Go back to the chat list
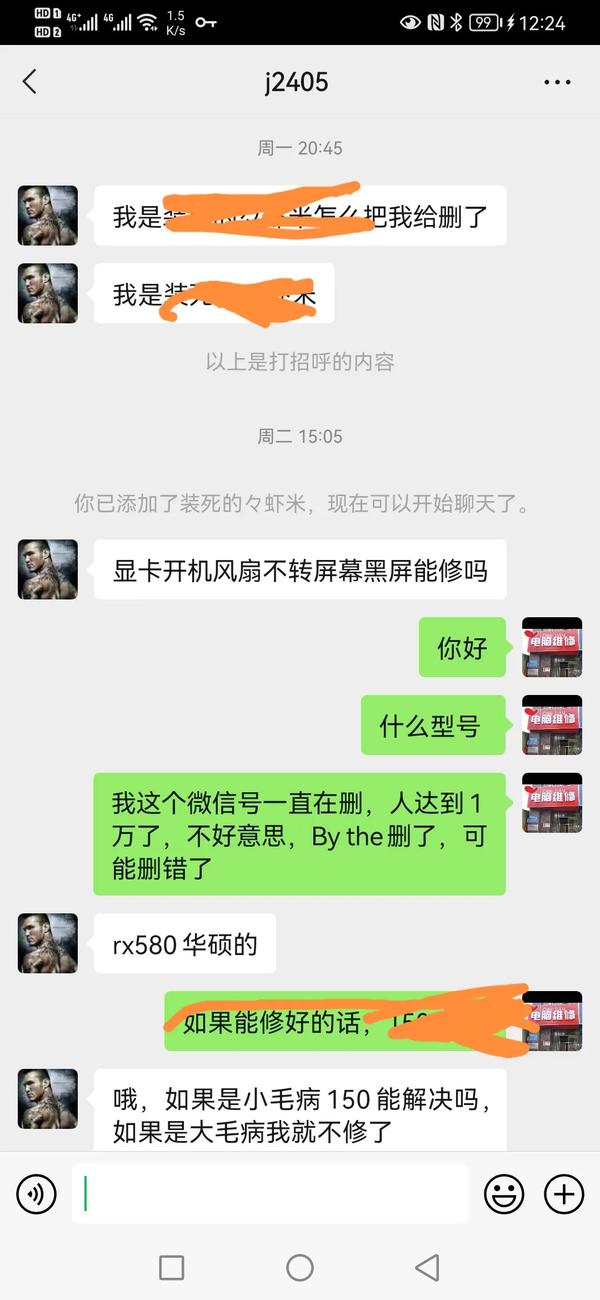Screen dimensions: 600x1300 click(30, 82)
